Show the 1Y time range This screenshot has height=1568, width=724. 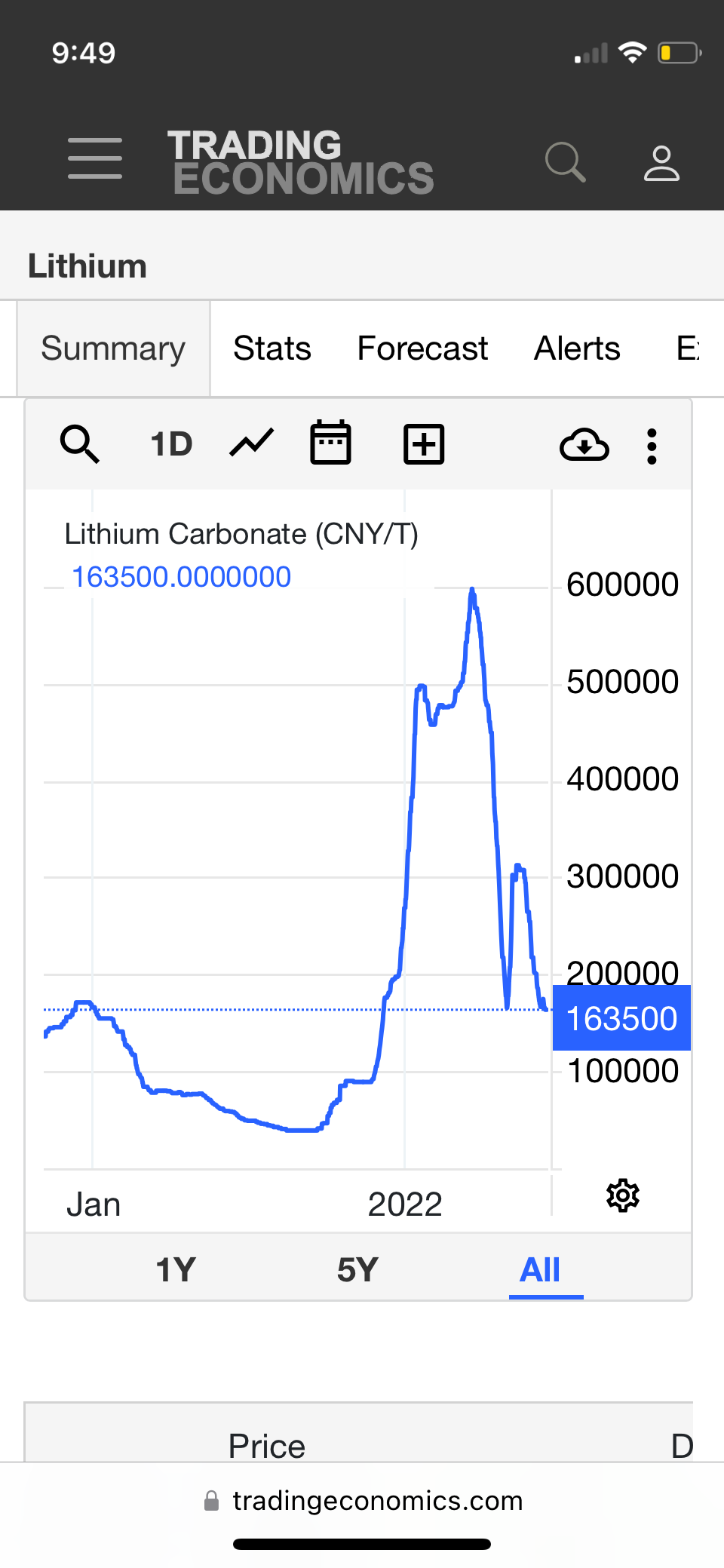[x=176, y=1270]
